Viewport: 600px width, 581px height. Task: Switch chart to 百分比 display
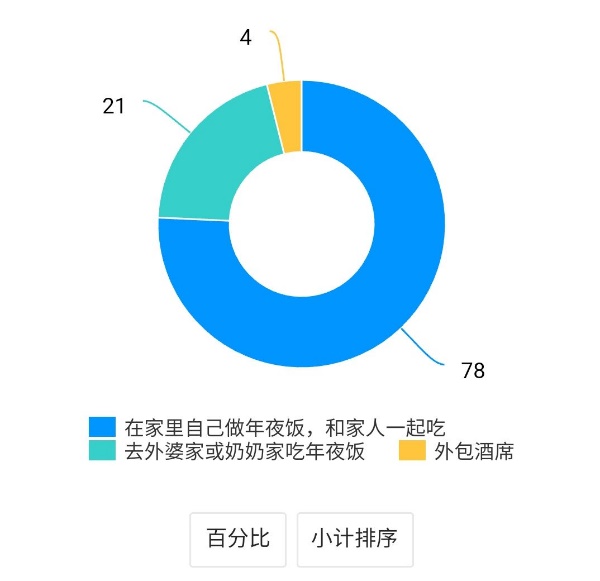coord(238,539)
